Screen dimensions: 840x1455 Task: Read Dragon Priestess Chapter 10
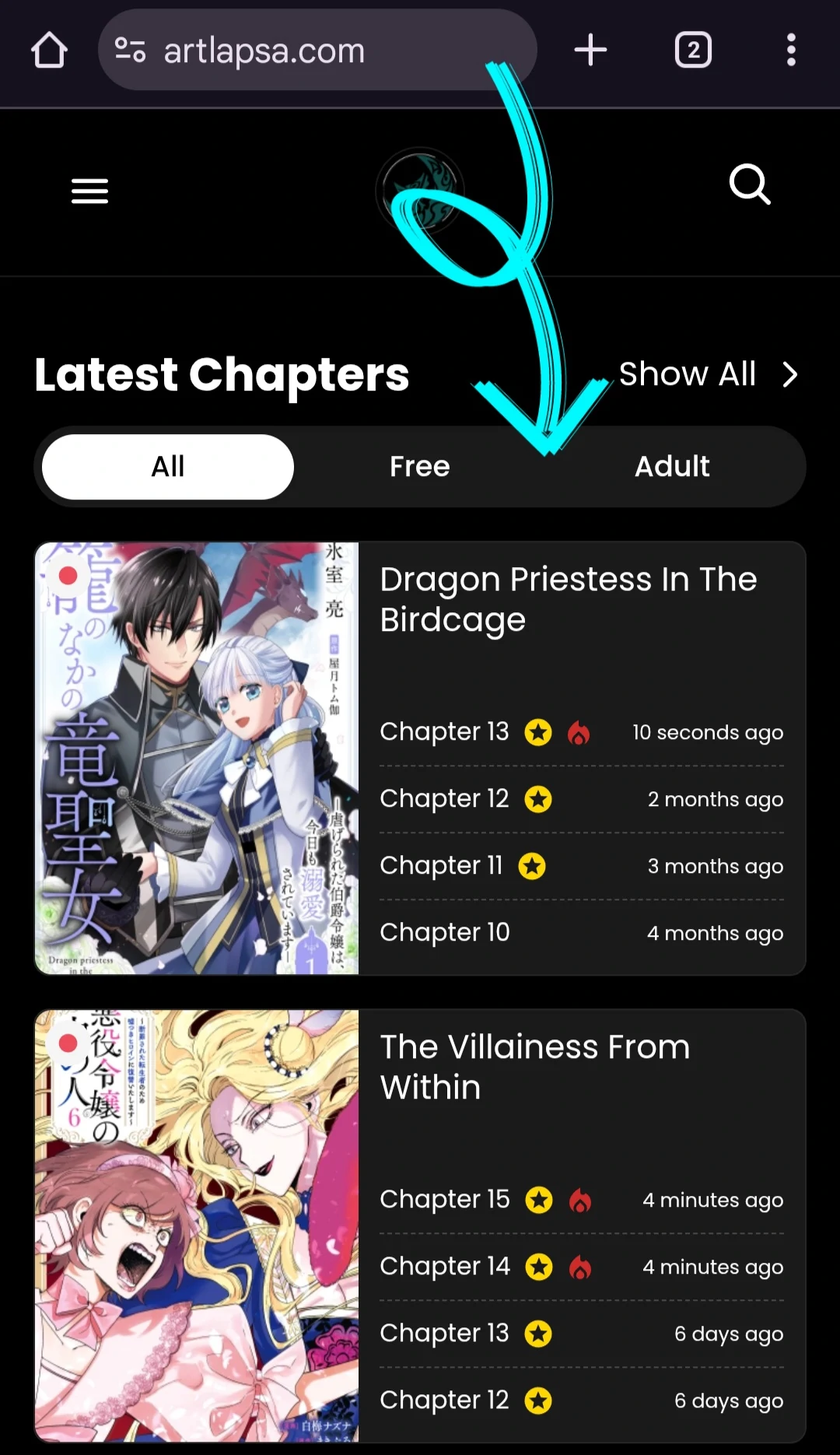pos(445,932)
